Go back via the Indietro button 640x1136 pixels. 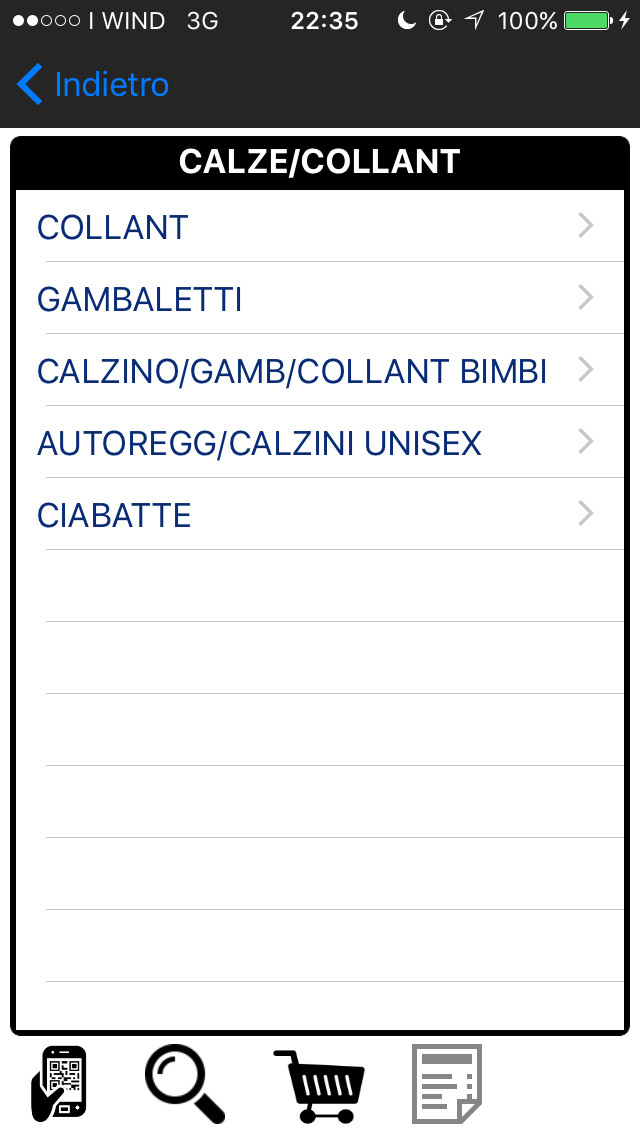[x=93, y=85]
